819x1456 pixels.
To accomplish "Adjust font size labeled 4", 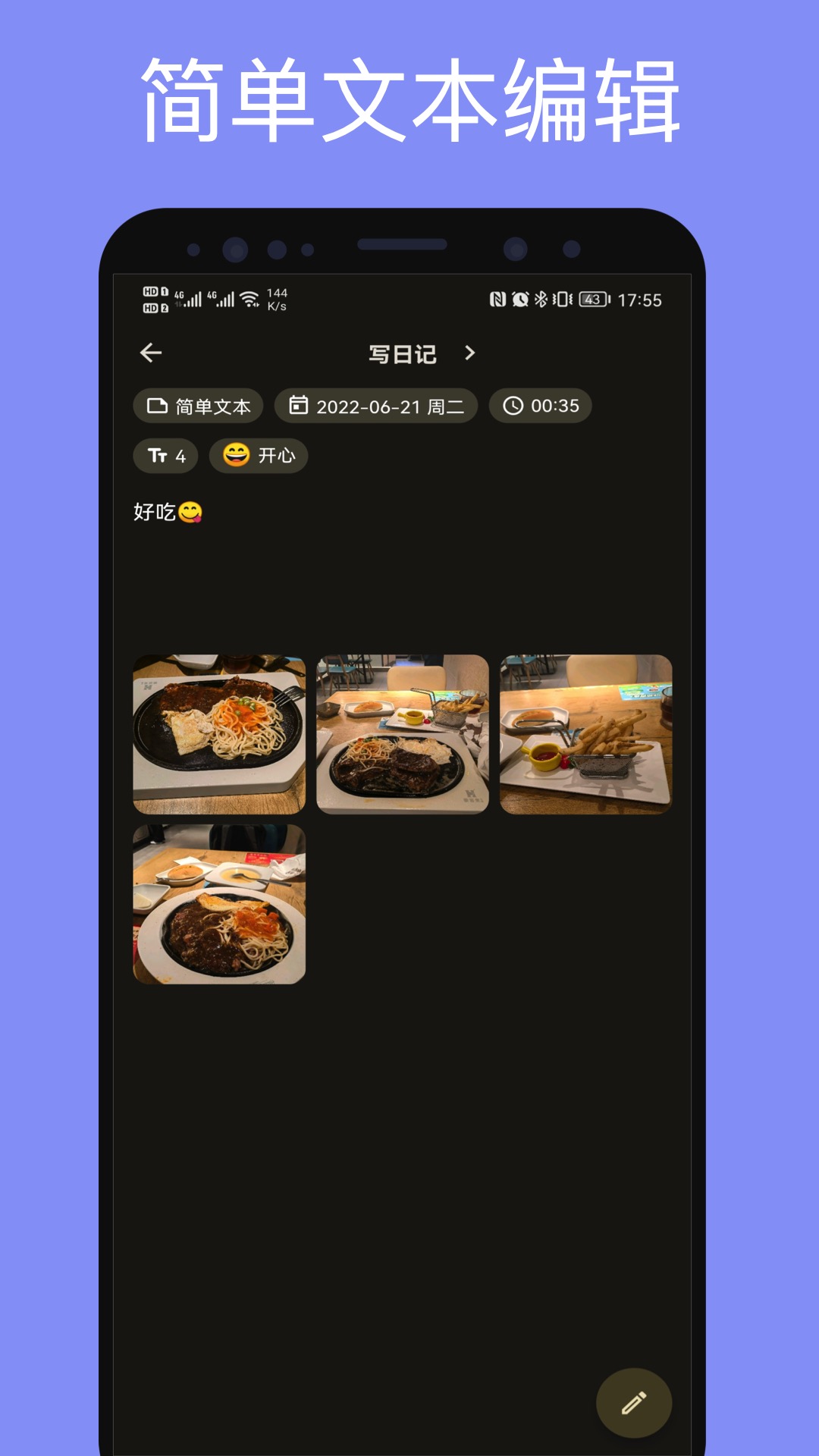I will click(x=165, y=456).
